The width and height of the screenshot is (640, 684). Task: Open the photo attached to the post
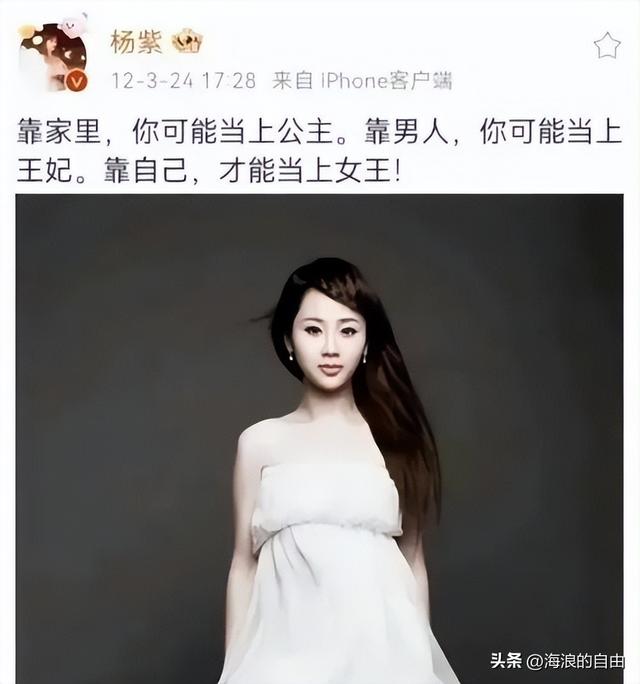click(320, 440)
